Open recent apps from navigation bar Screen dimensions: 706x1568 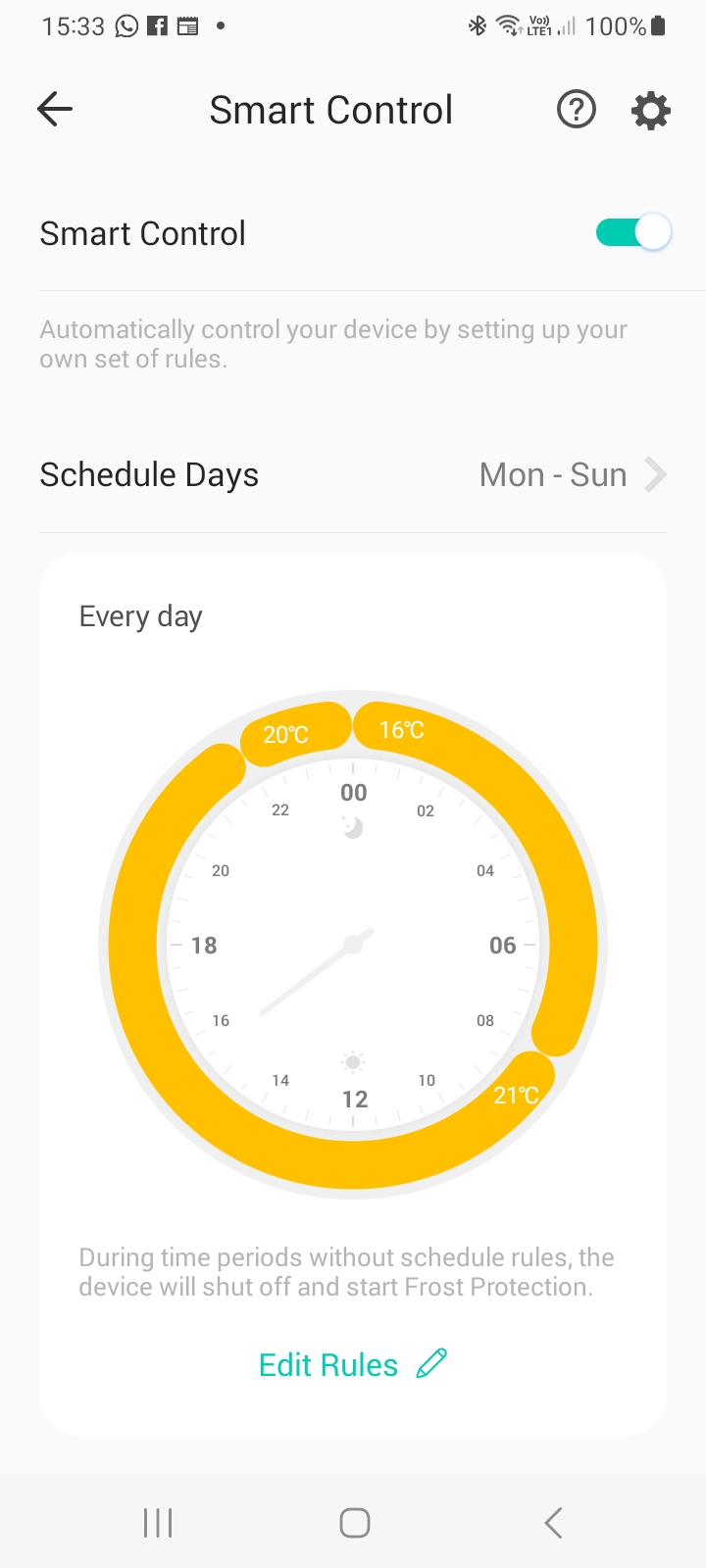click(x=158, y=1523)
